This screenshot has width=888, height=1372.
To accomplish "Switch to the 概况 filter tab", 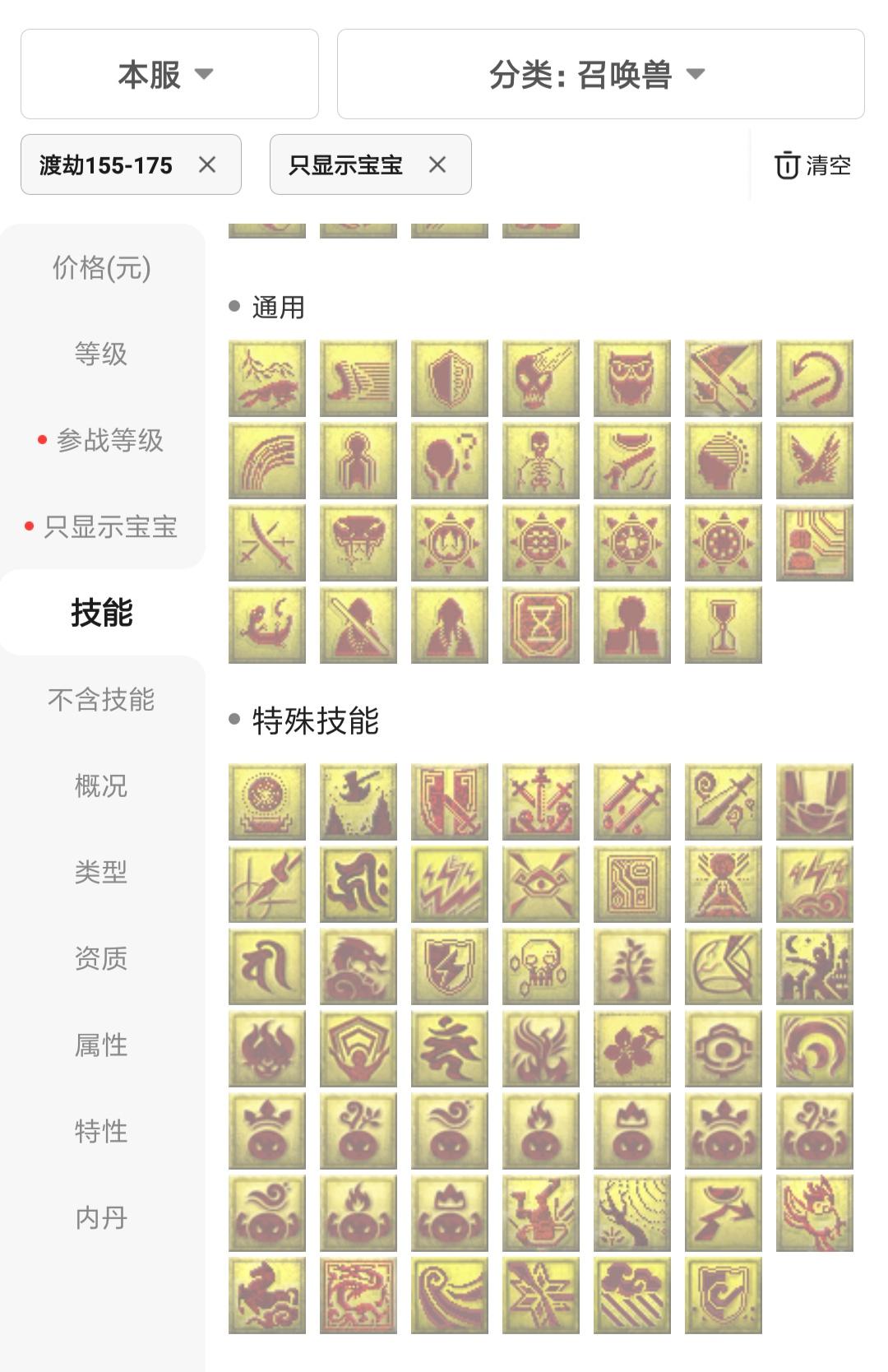I will tap(101, 786).
